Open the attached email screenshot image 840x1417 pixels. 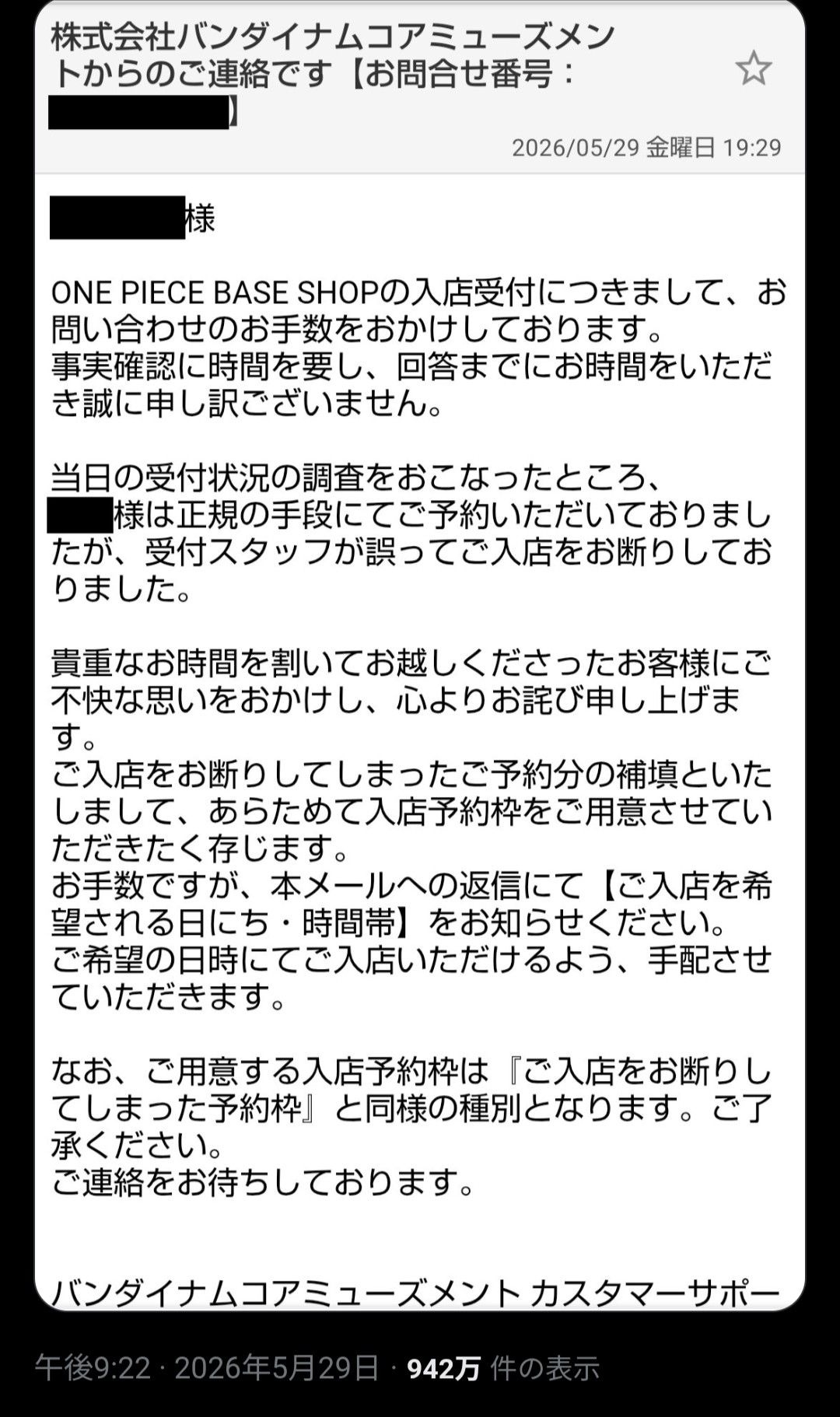tap(420, 655)
